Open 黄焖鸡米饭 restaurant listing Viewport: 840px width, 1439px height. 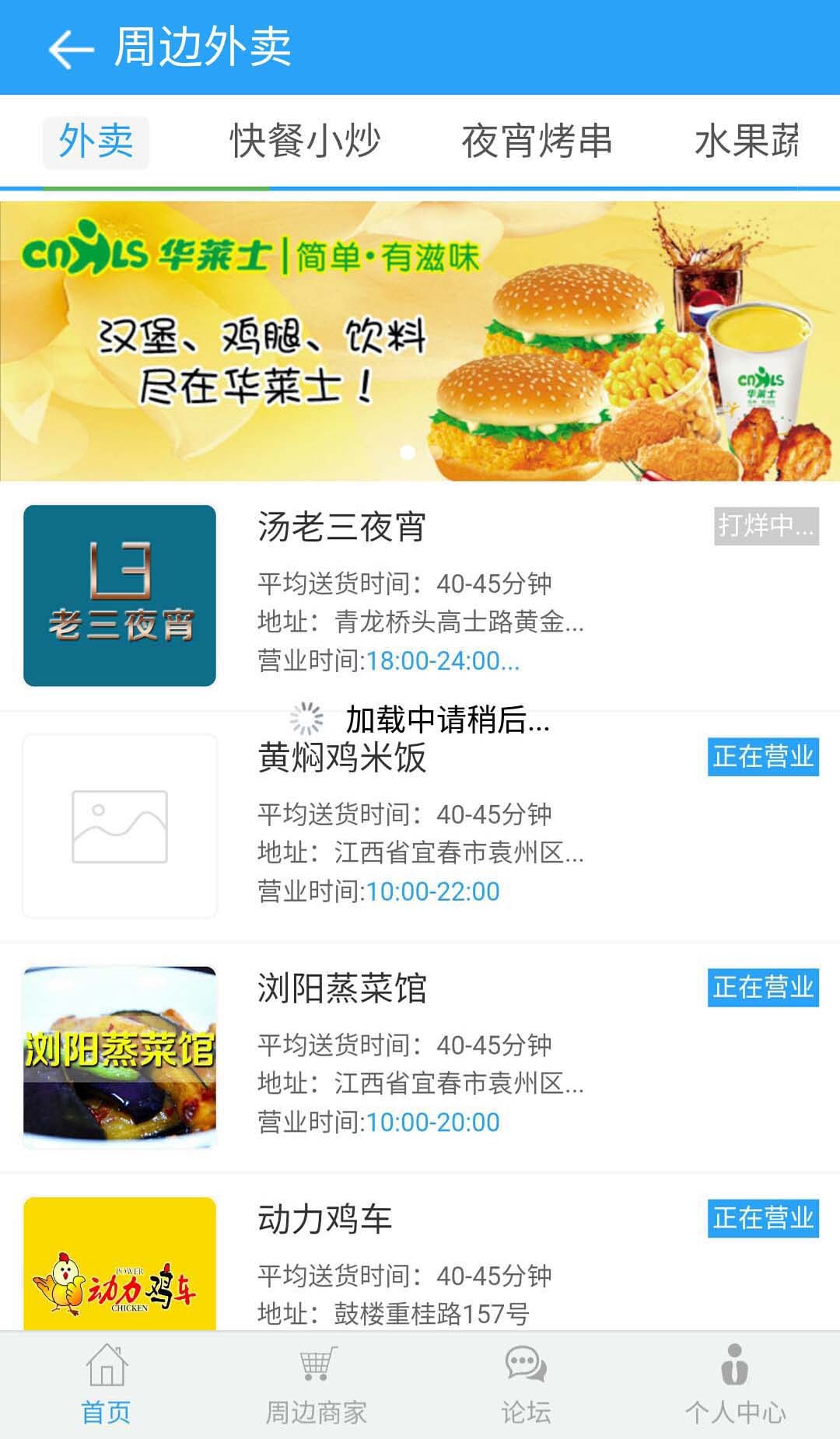(420, 826)
